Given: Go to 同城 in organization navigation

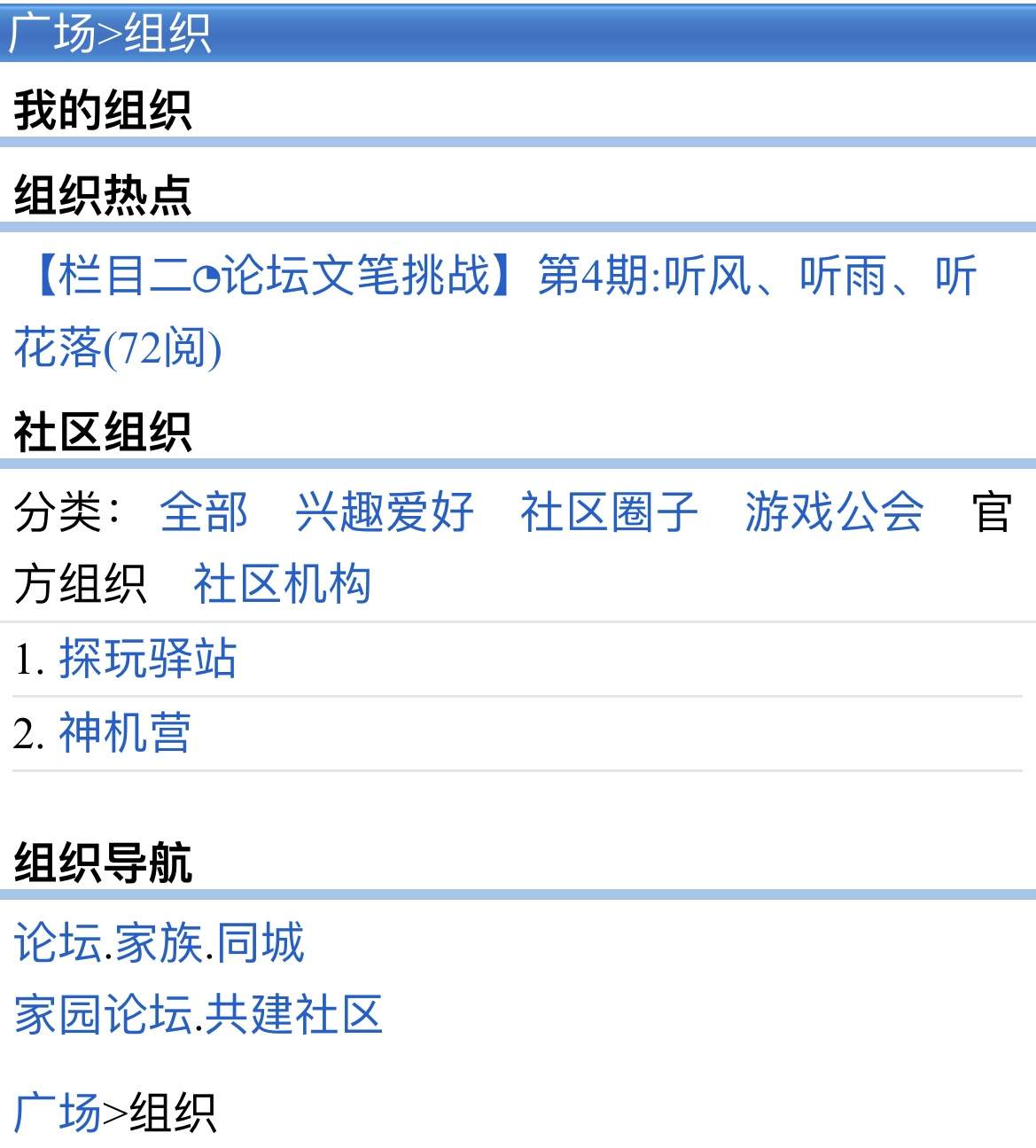Looking at the screenshot, I should [x=261, y=942].
